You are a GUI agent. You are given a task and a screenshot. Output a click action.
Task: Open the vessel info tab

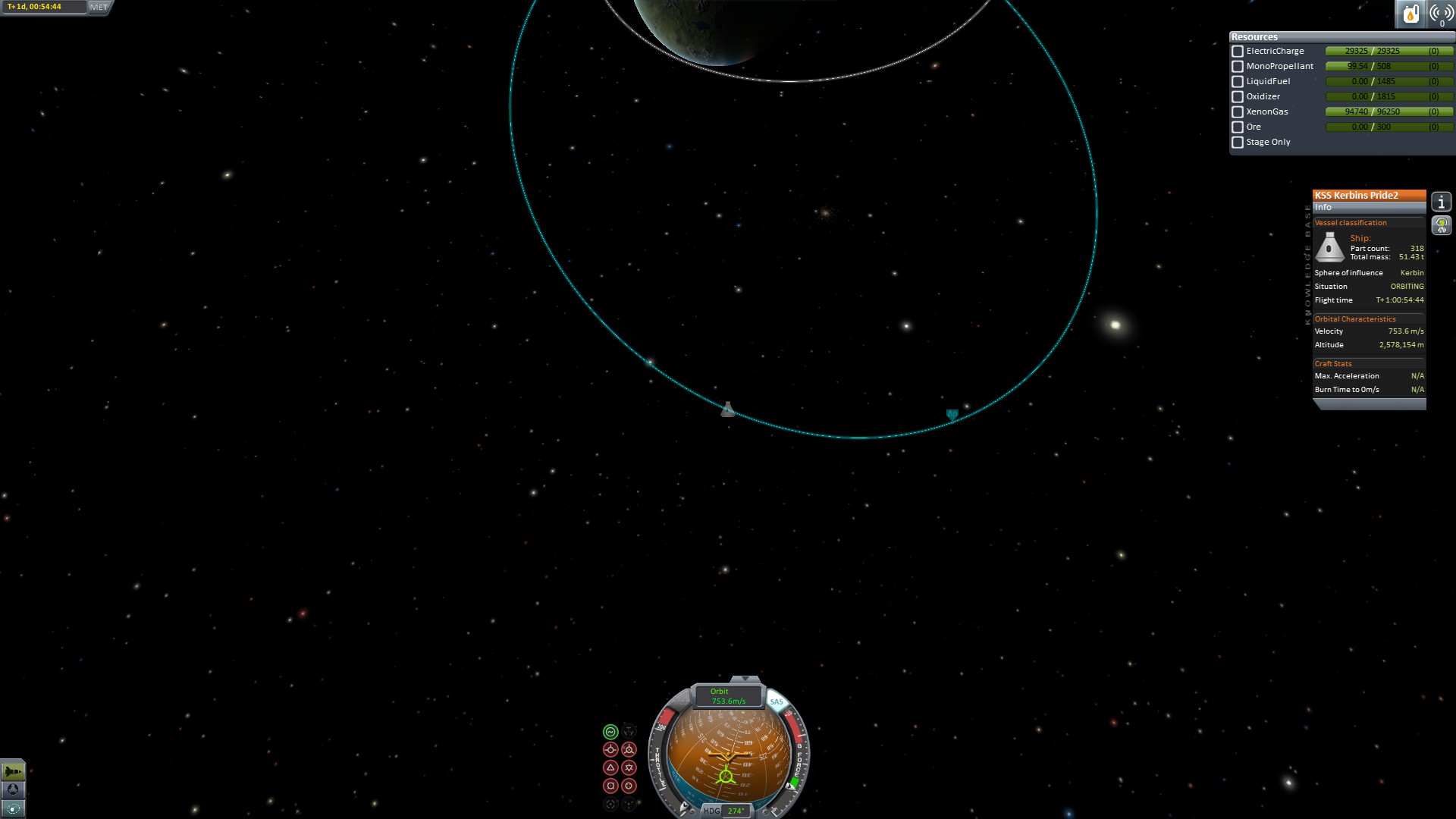click(1442, 202)
